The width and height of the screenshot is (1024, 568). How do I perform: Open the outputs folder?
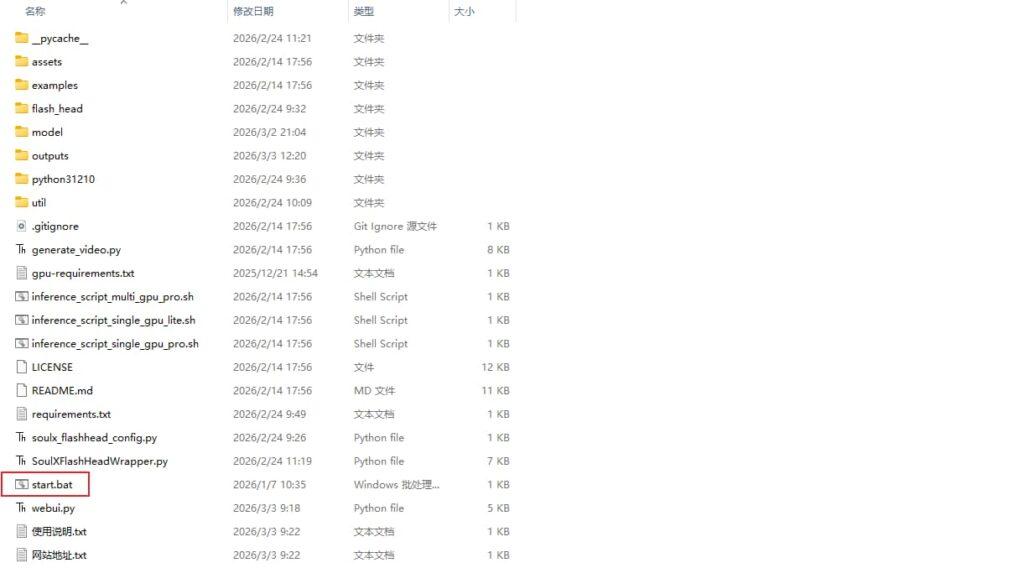click(x=50, y=156)
